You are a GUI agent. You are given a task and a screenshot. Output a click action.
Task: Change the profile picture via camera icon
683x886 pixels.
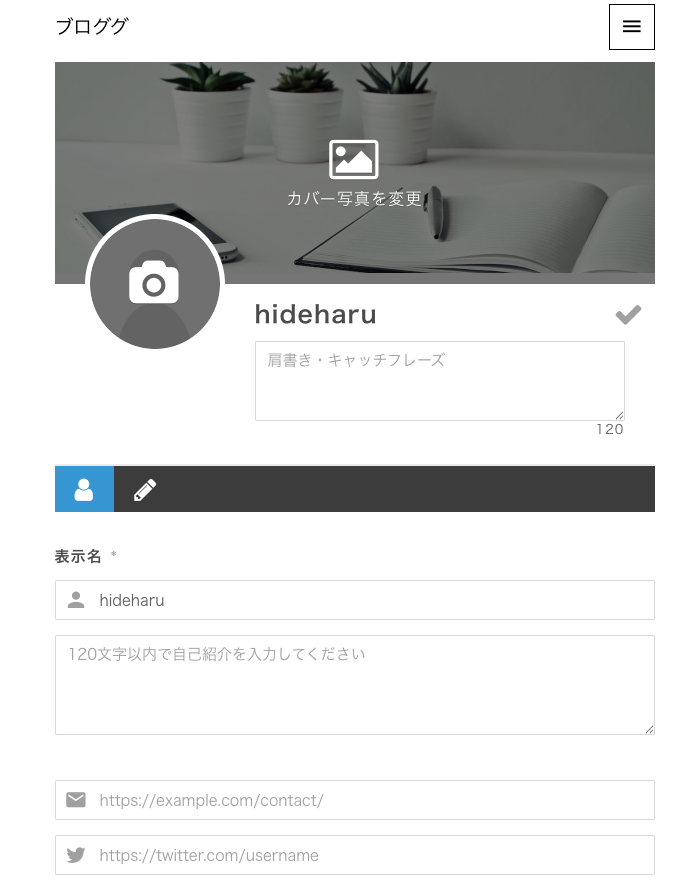tap(154, 283)
